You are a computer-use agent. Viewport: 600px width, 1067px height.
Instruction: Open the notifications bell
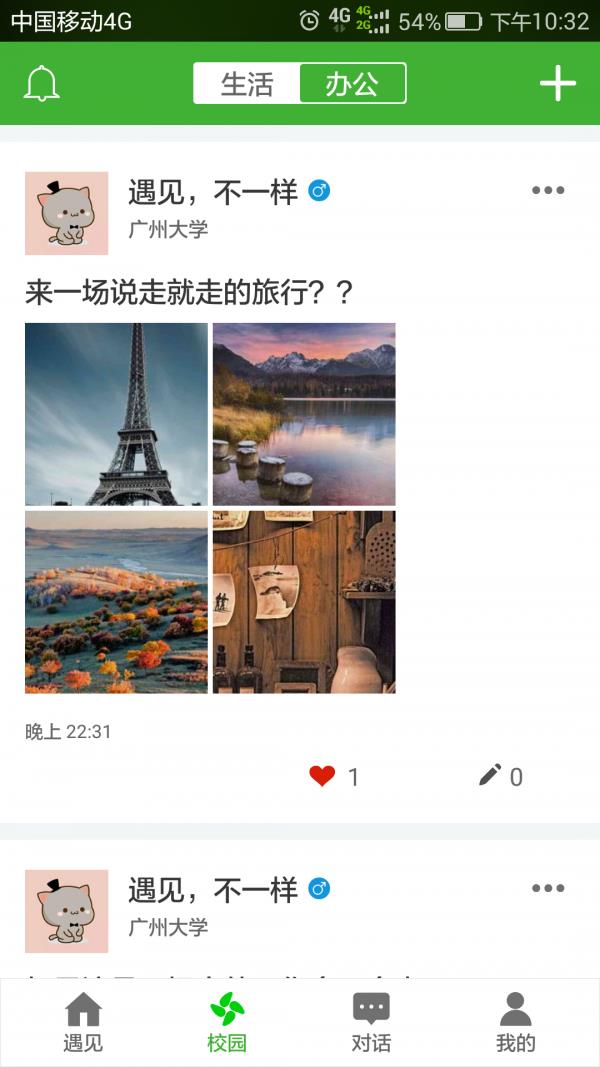[42, 84]
